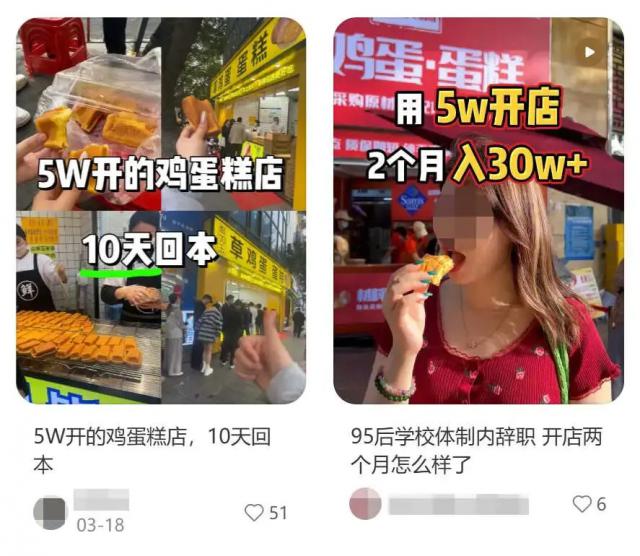Open the title 5W开的鸡蛋糕店，10天回本
The width and height of the screenshot is (640, 556).
tap(151, 451)
